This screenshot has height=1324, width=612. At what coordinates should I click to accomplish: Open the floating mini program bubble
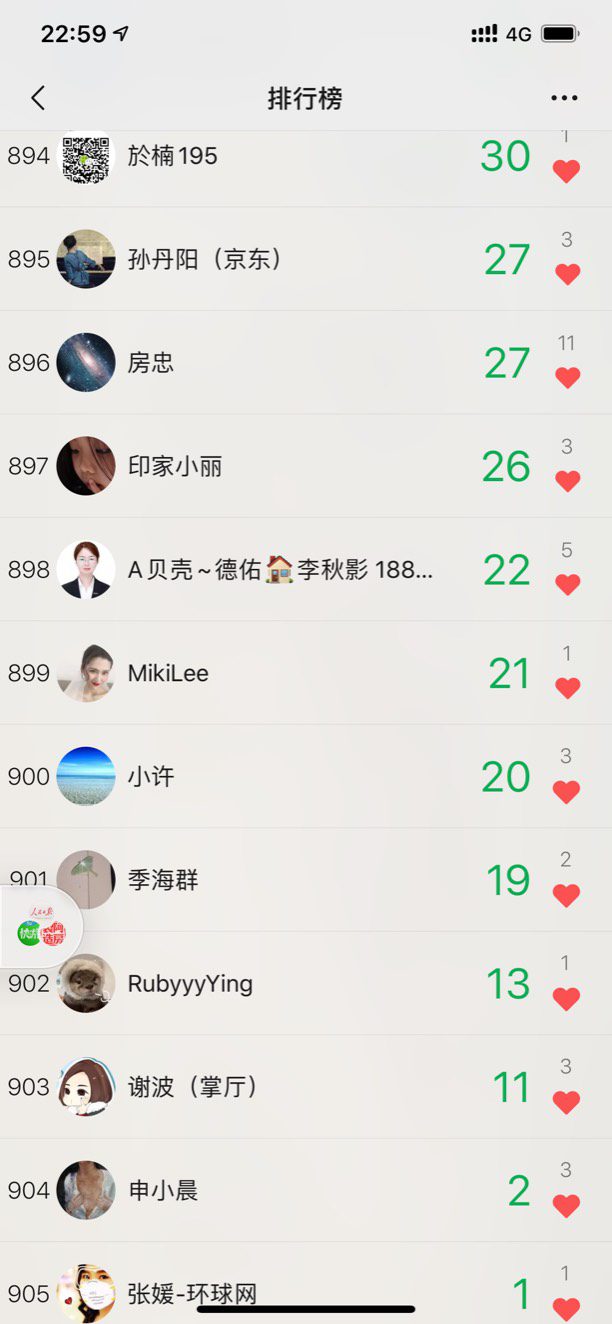(42, 927)
